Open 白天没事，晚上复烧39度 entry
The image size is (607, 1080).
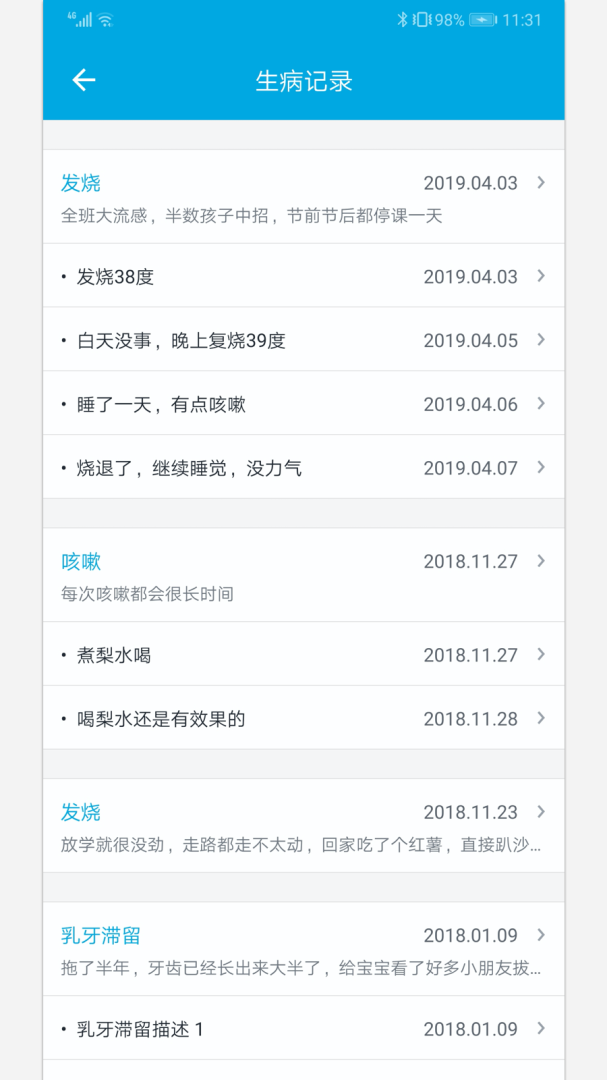(303, 340)
